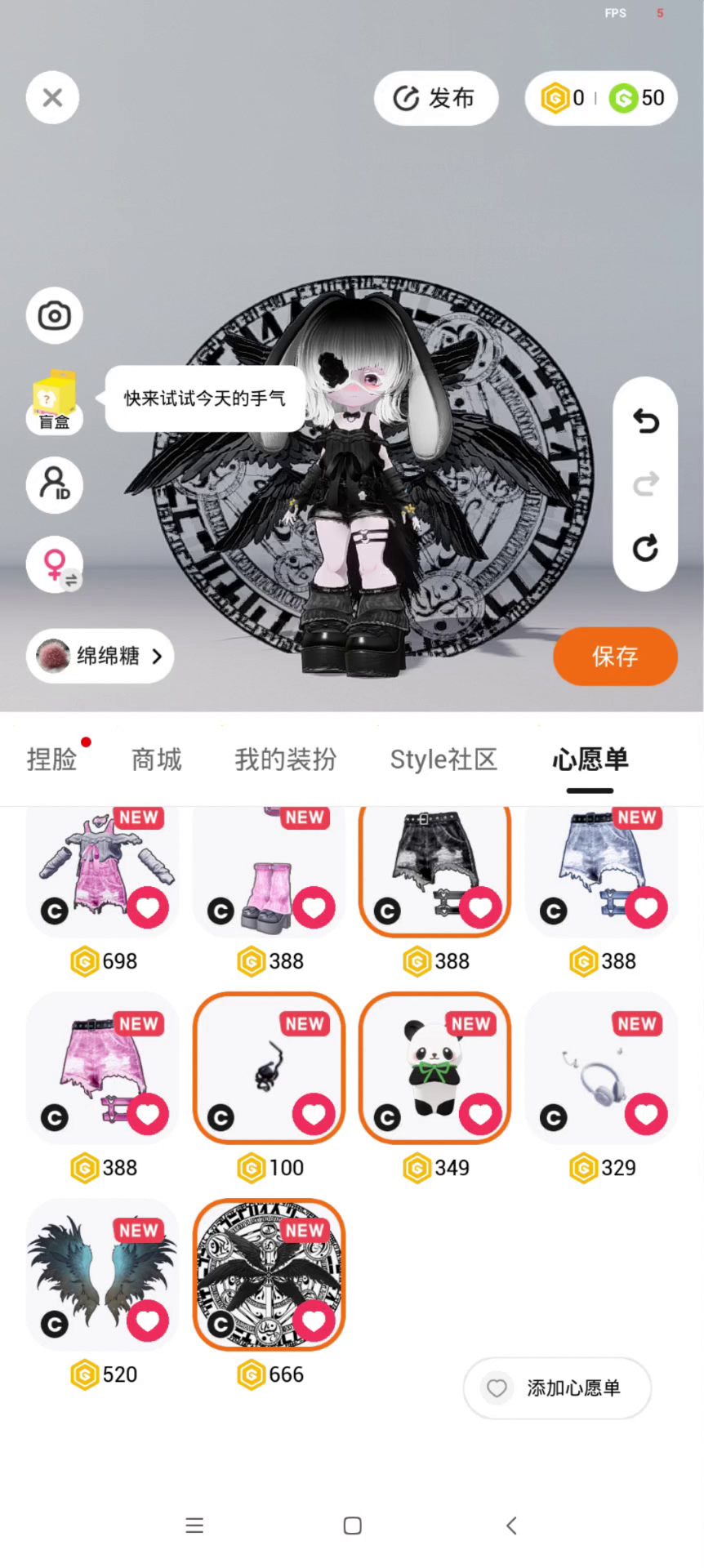Select the panda item priced 349
The image size is (704, 1568).
(435, 1067)
